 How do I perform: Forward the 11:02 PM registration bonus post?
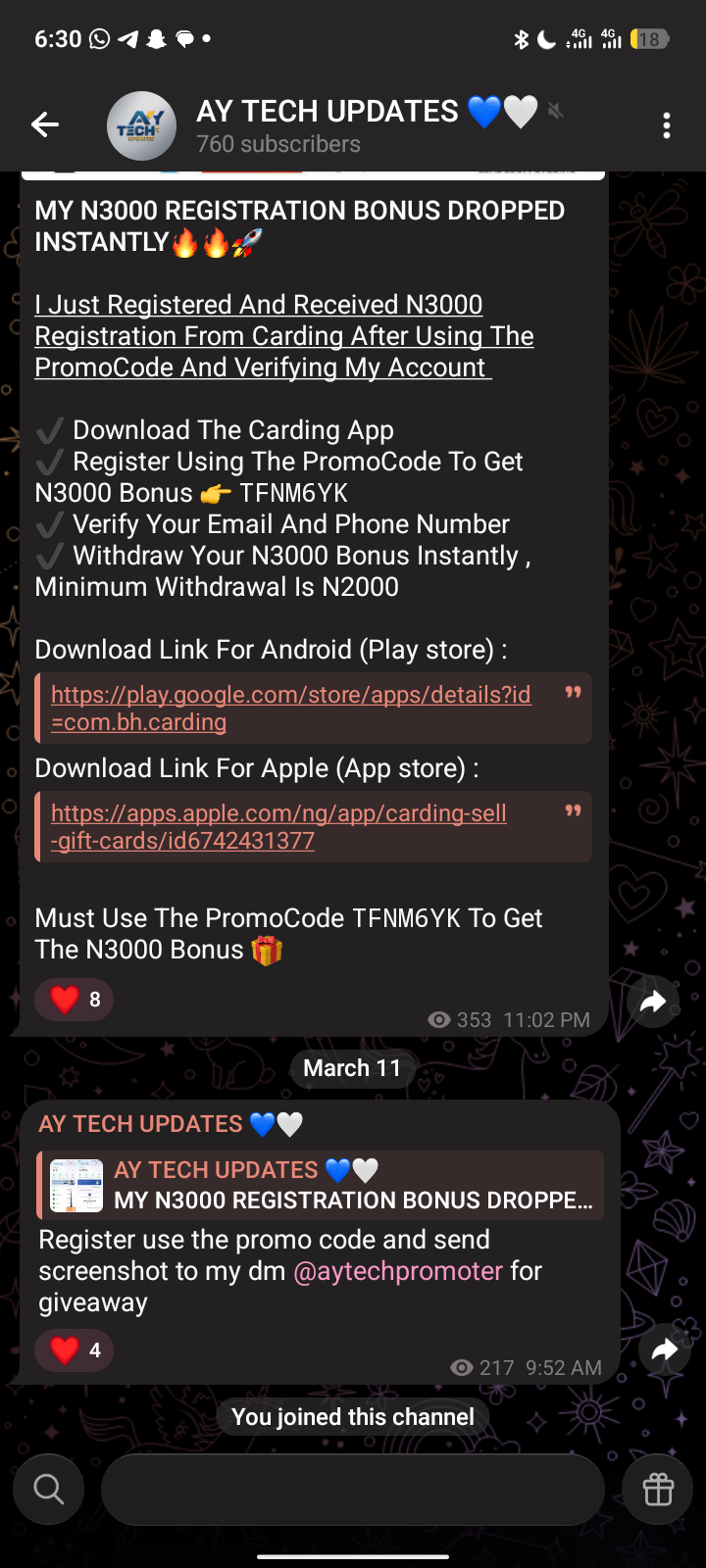653,1002
